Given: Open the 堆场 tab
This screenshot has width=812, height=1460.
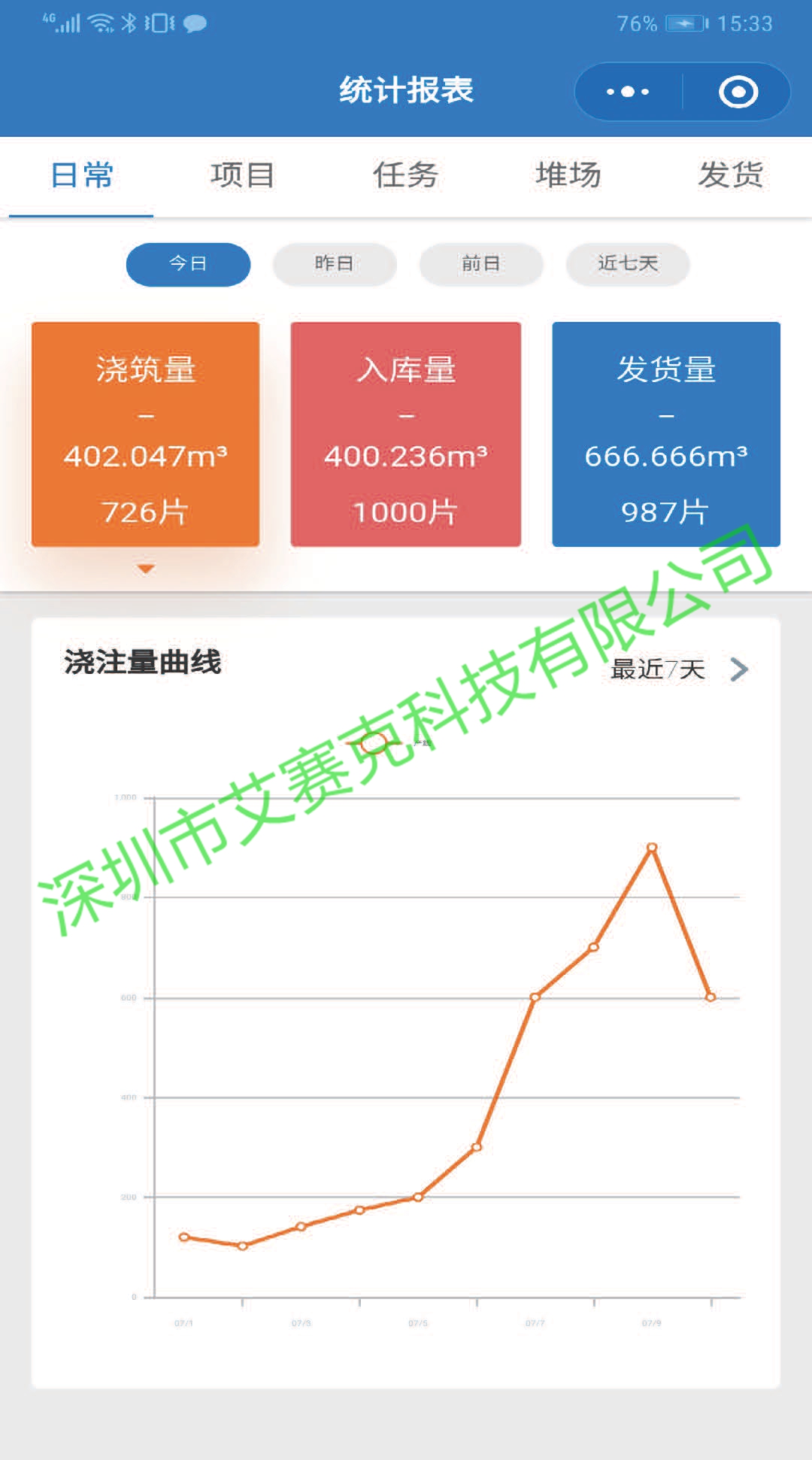Looking at the screenshot, I should [568, 175].
